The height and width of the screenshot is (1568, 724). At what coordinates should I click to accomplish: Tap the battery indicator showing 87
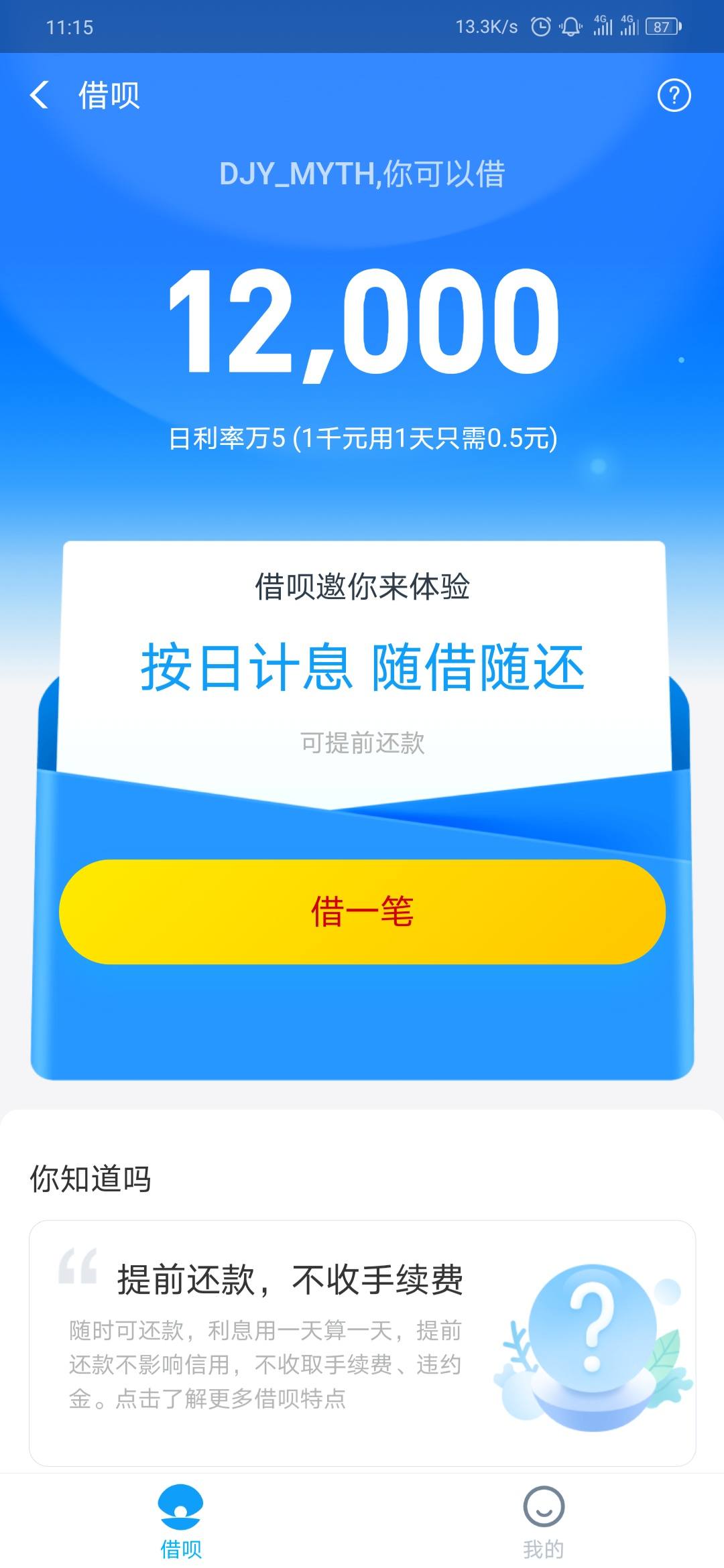pos(662,25)
